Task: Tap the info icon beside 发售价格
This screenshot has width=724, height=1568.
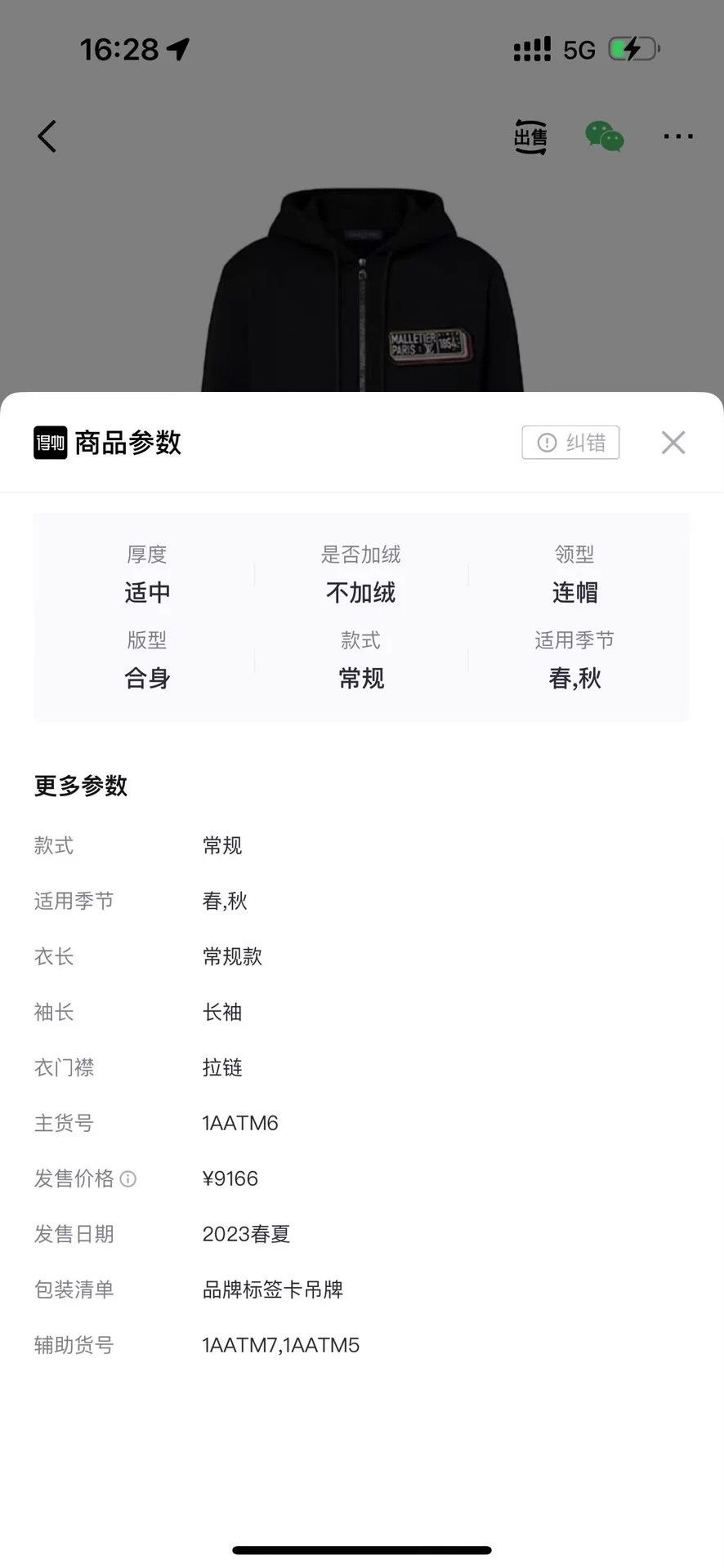Action: pyautogui.click(x=128, y=1178)
